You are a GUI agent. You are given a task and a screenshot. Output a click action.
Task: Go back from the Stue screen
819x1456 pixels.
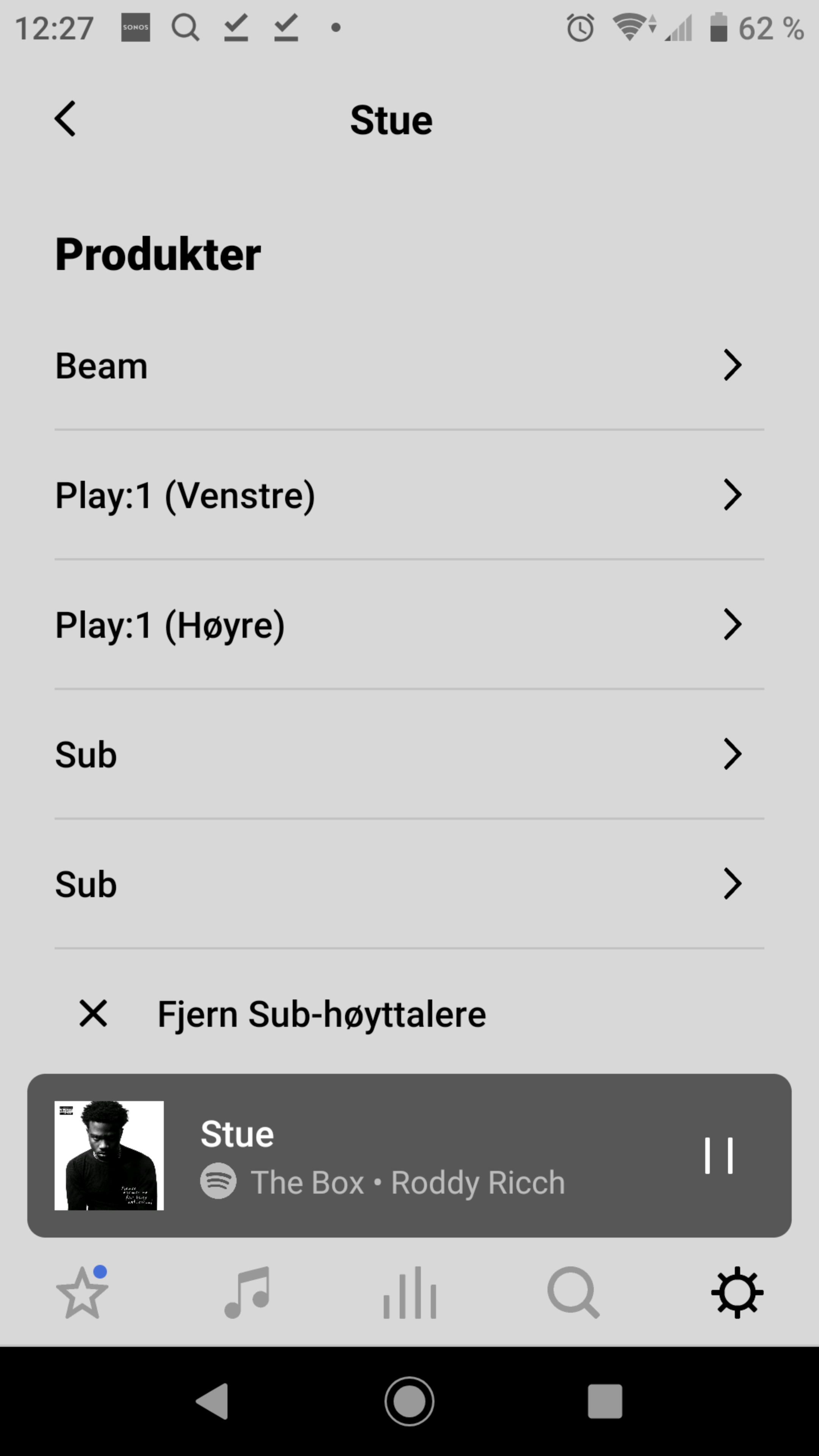point(65,119)
